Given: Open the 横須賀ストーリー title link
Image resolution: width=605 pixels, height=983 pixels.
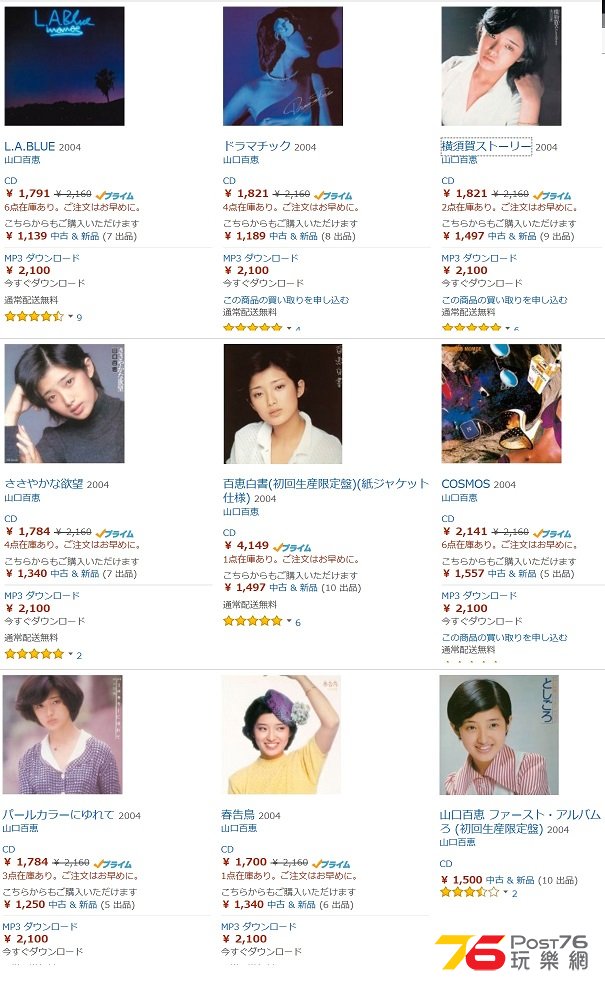Looking at the screenshot, I should click(486, 146).
